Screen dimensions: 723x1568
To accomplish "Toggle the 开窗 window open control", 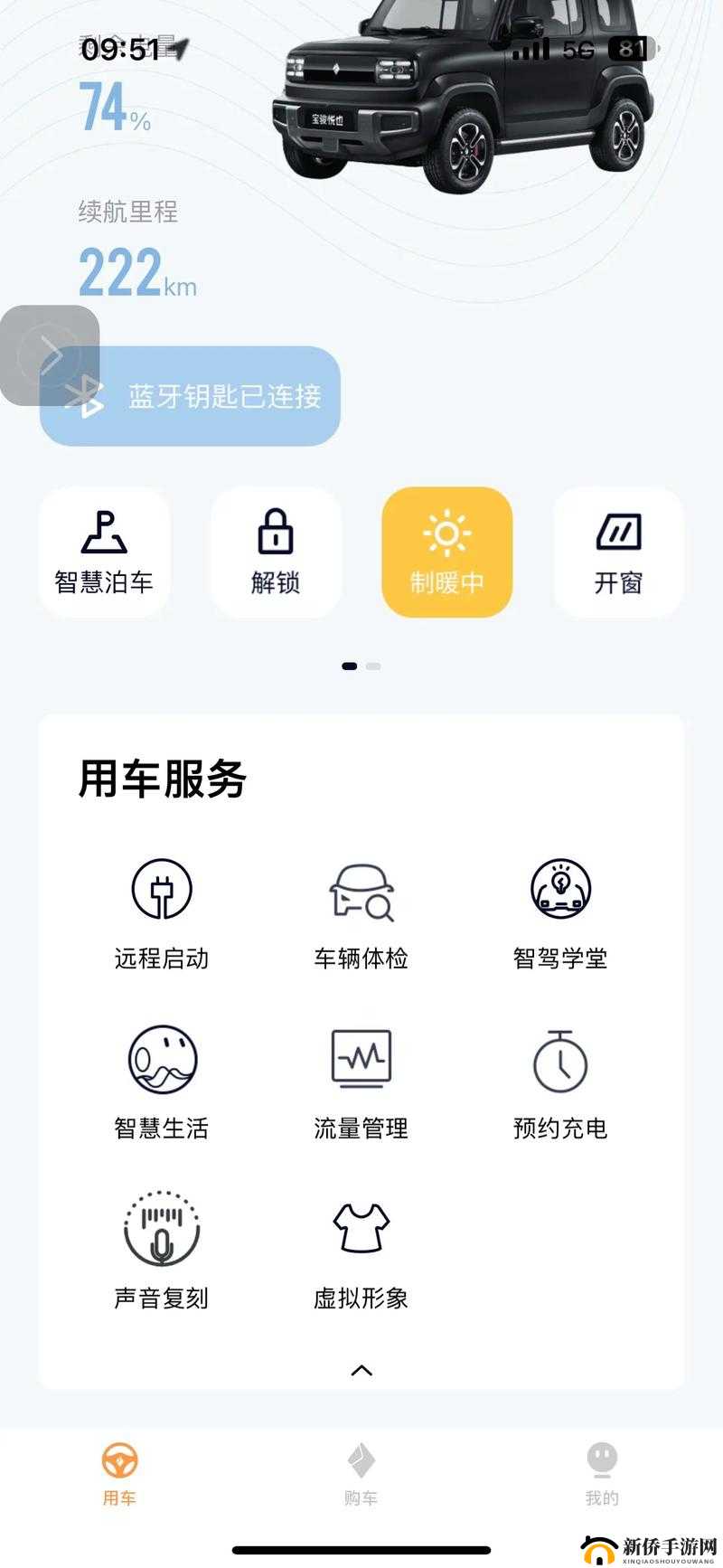I will (618, 553).
